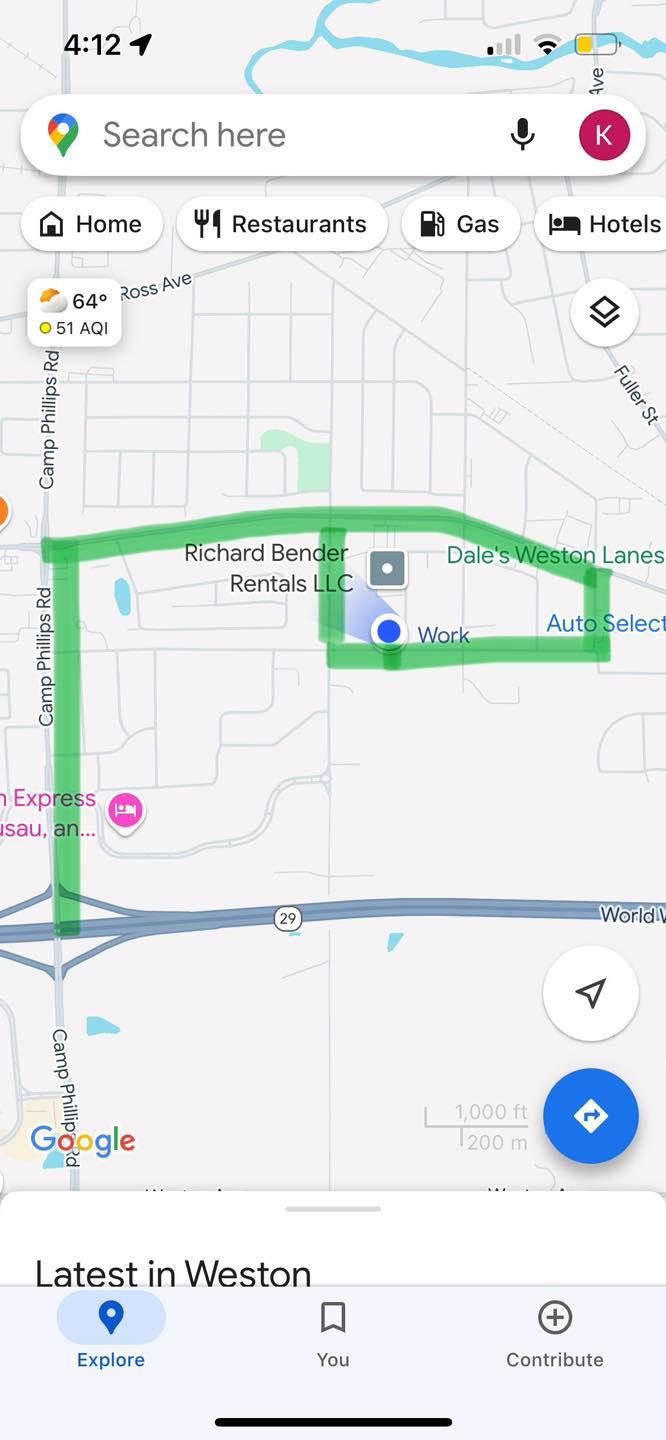This screenshot has height=1440, width=666.
Task: Show Gas stations chip
Action: pos(460,224)
